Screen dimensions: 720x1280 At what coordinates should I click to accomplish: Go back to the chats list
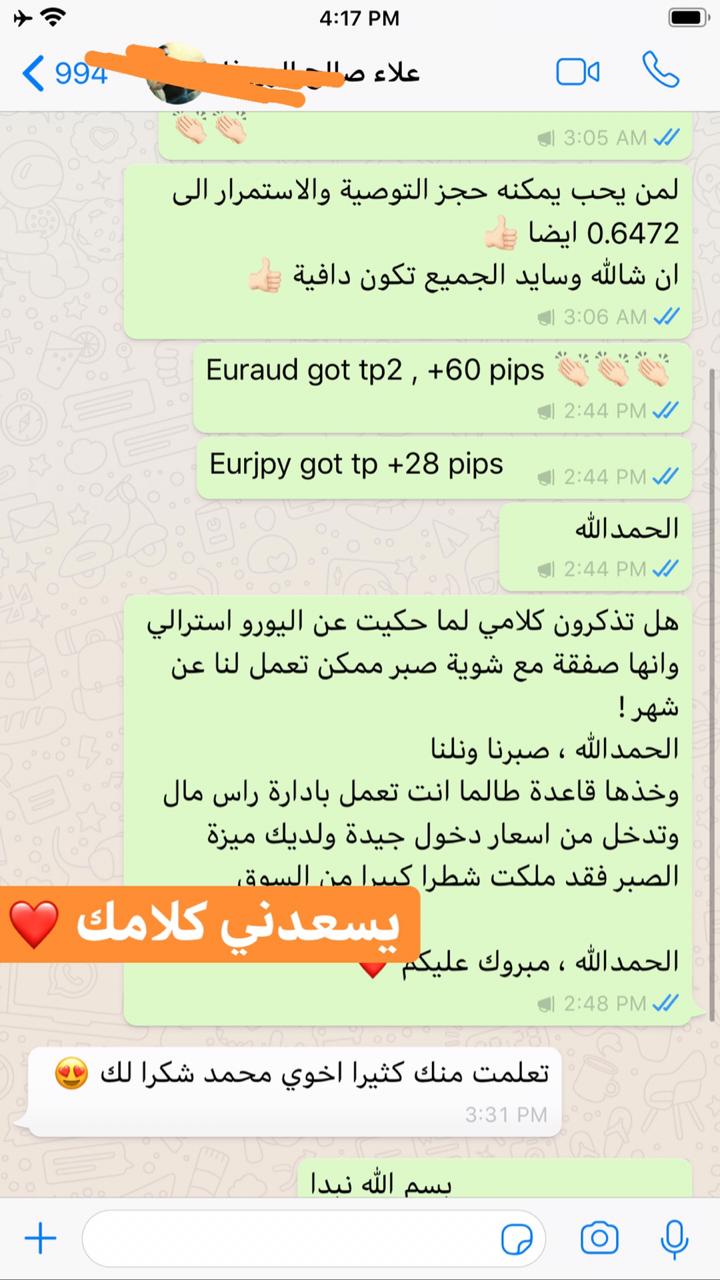(x=62, y=73)
